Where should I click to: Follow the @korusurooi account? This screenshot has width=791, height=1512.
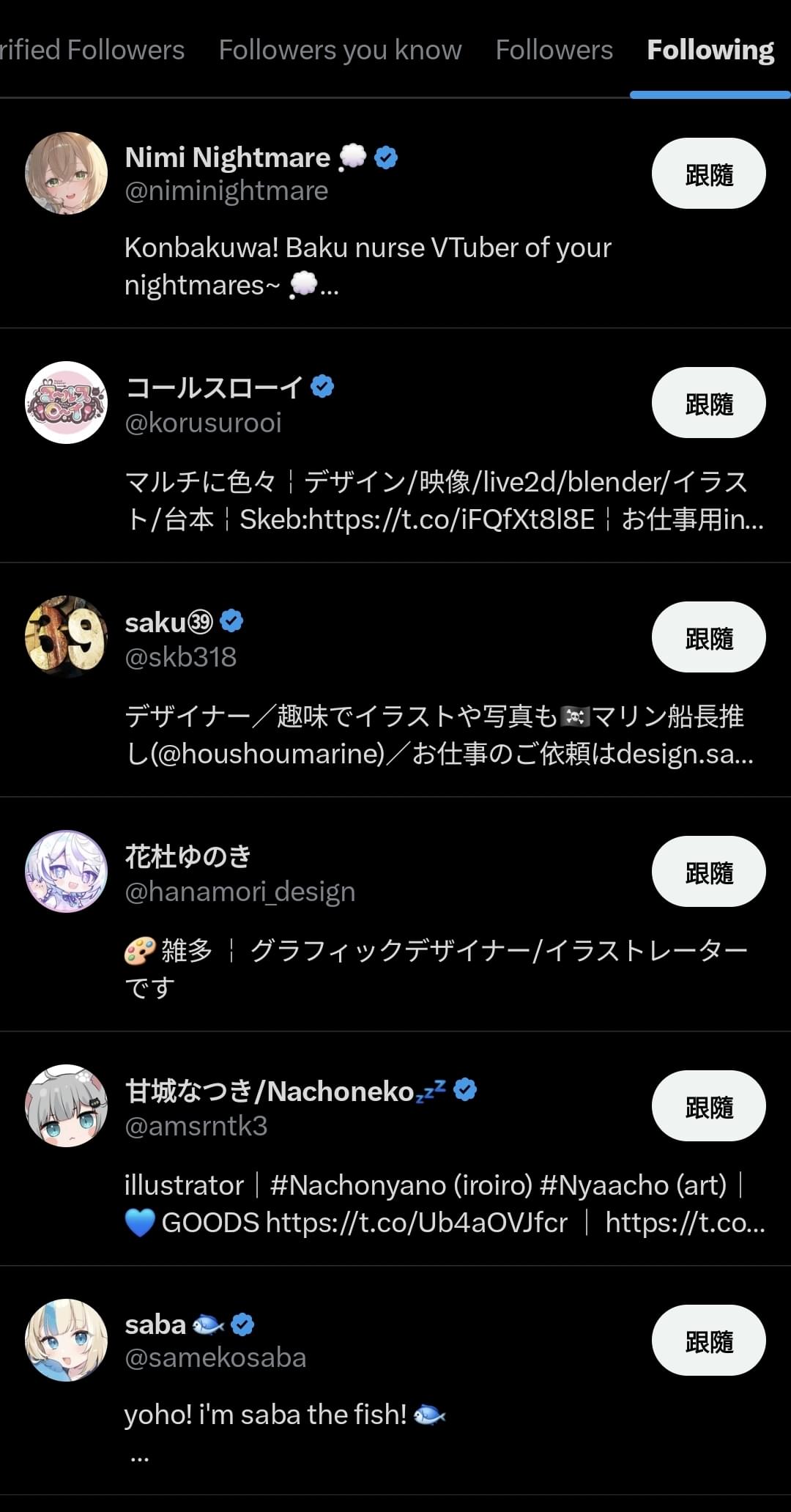(709, 403)
